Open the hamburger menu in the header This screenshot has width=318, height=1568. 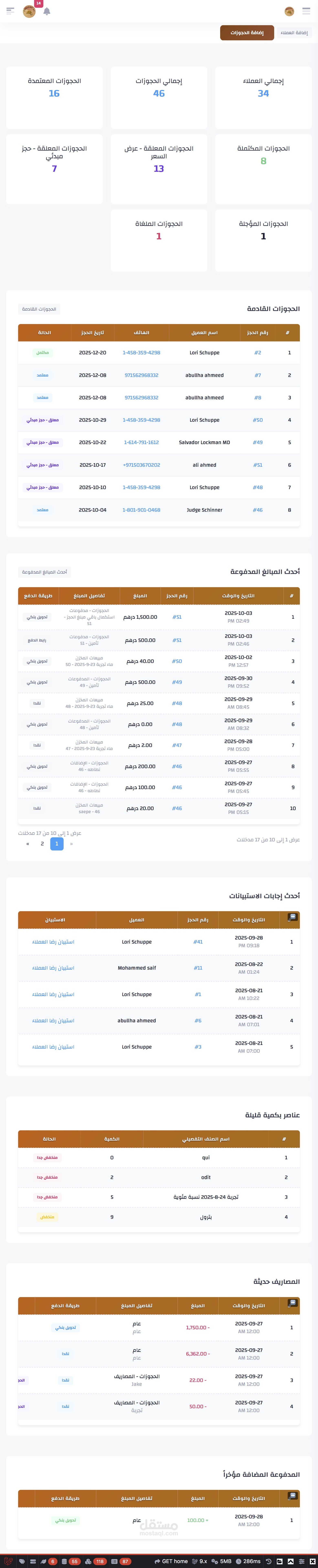coord(306,11)
